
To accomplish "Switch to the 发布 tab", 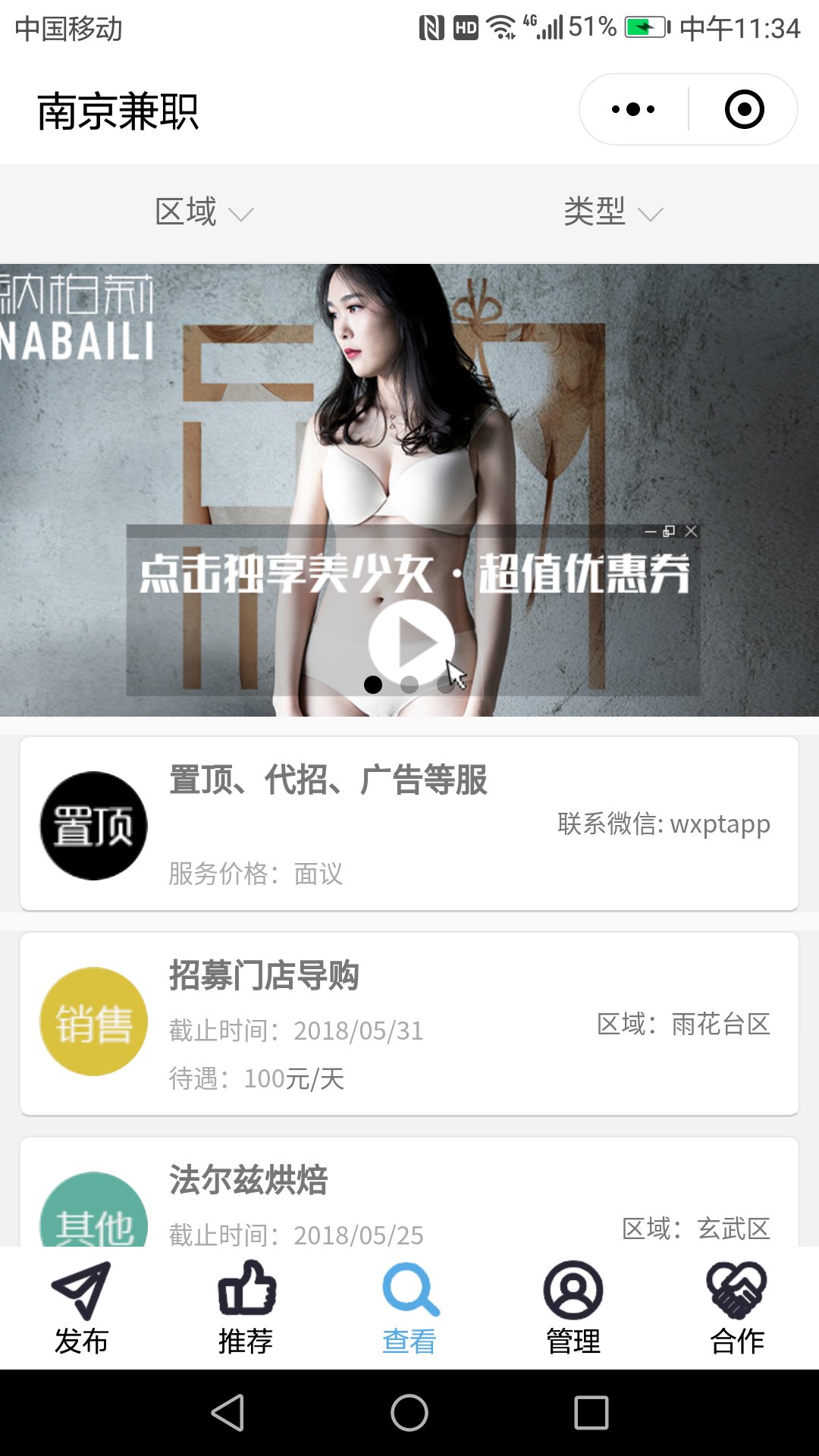I will click(81, 1307).
